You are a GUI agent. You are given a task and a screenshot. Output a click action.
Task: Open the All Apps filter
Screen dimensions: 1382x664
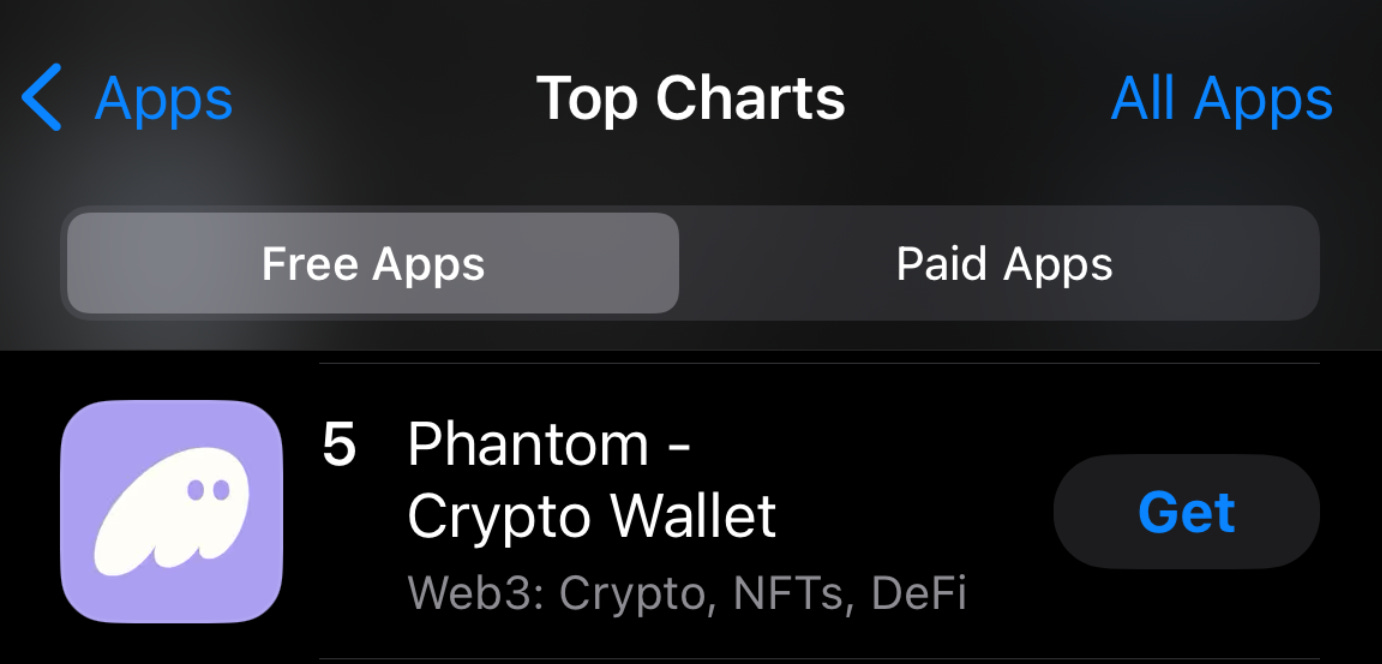[1221, 98]
